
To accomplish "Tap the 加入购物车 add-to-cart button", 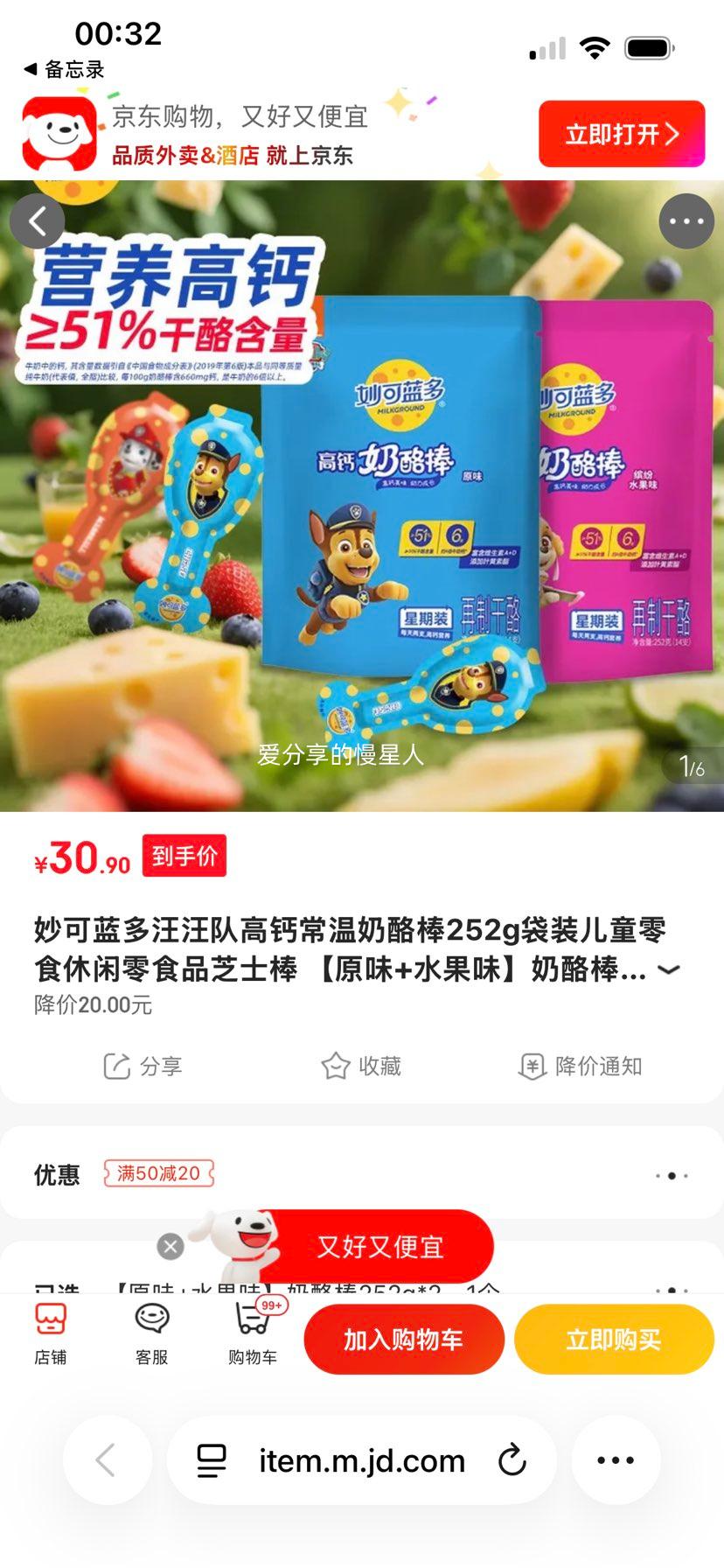I will tap(404, 1338).
